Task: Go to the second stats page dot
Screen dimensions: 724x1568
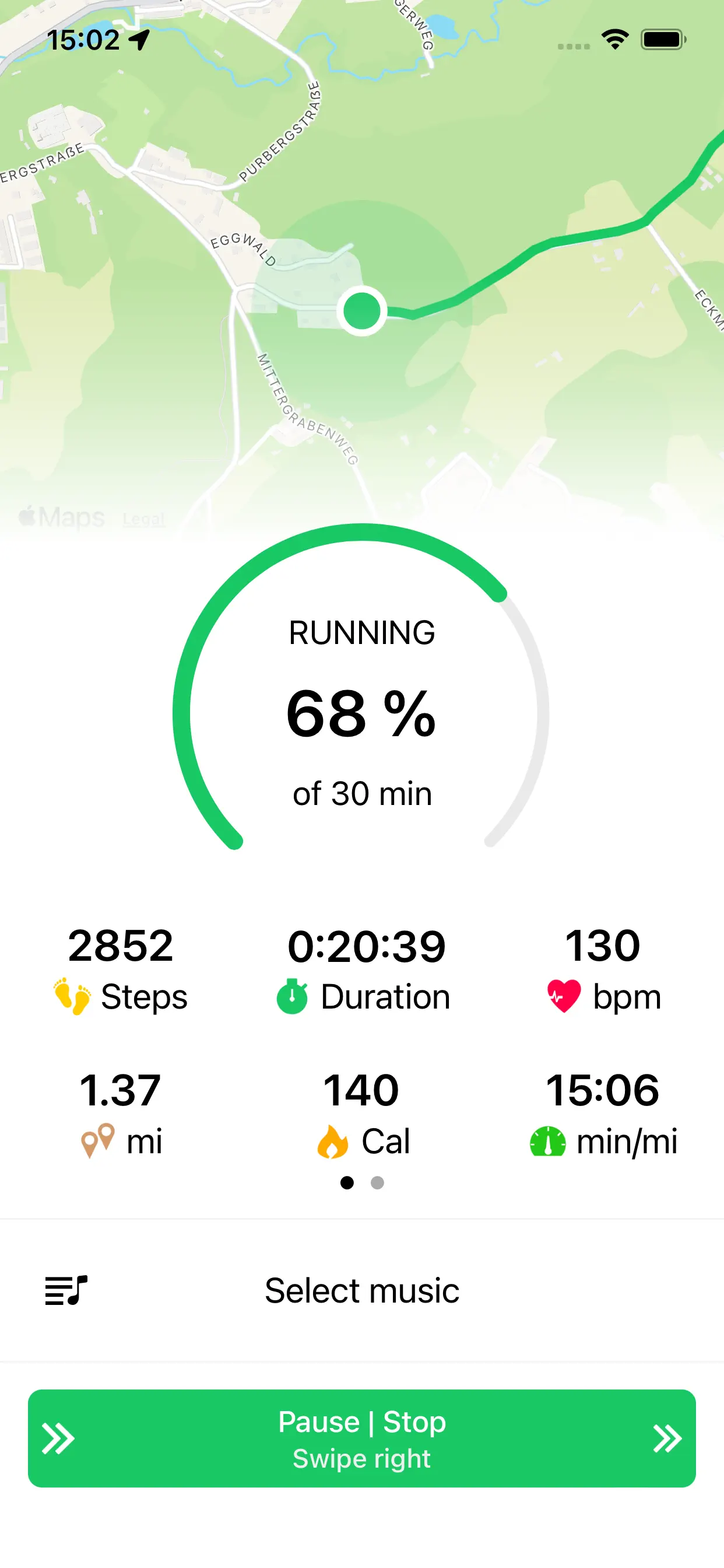Action: click(377, 1182)
